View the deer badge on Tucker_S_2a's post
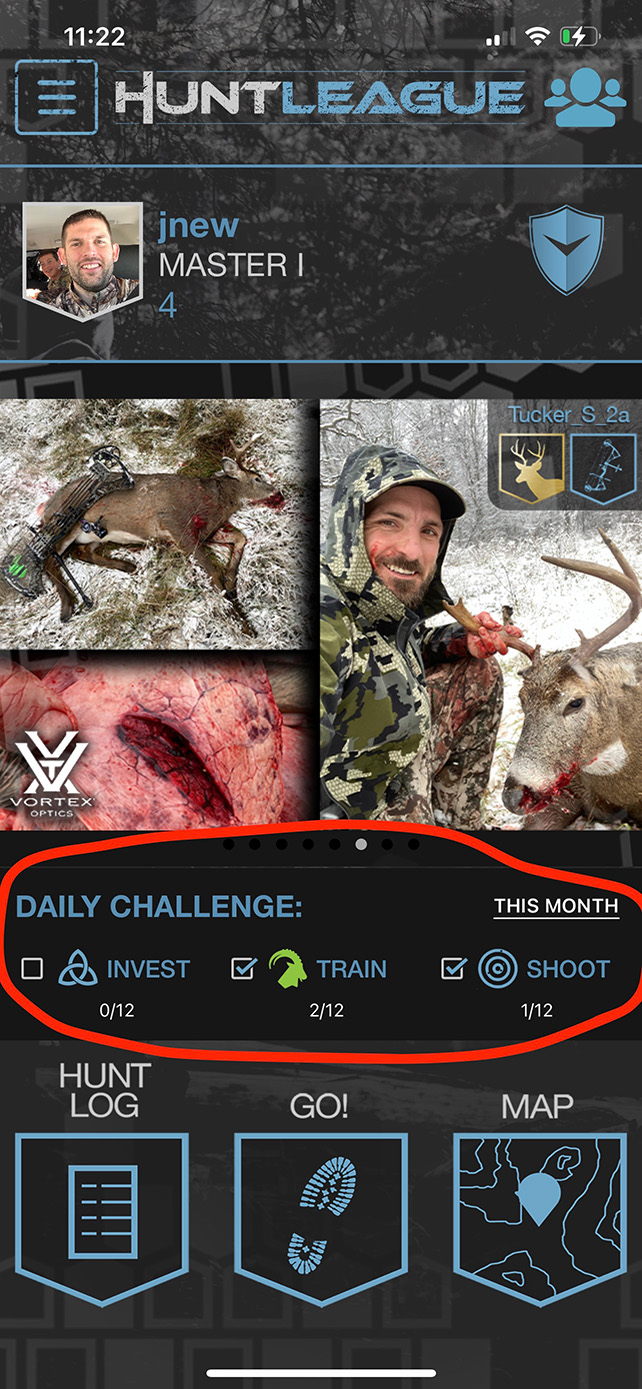The height and width of the screenshot is (1389, 642). click(x=530, y=467)
